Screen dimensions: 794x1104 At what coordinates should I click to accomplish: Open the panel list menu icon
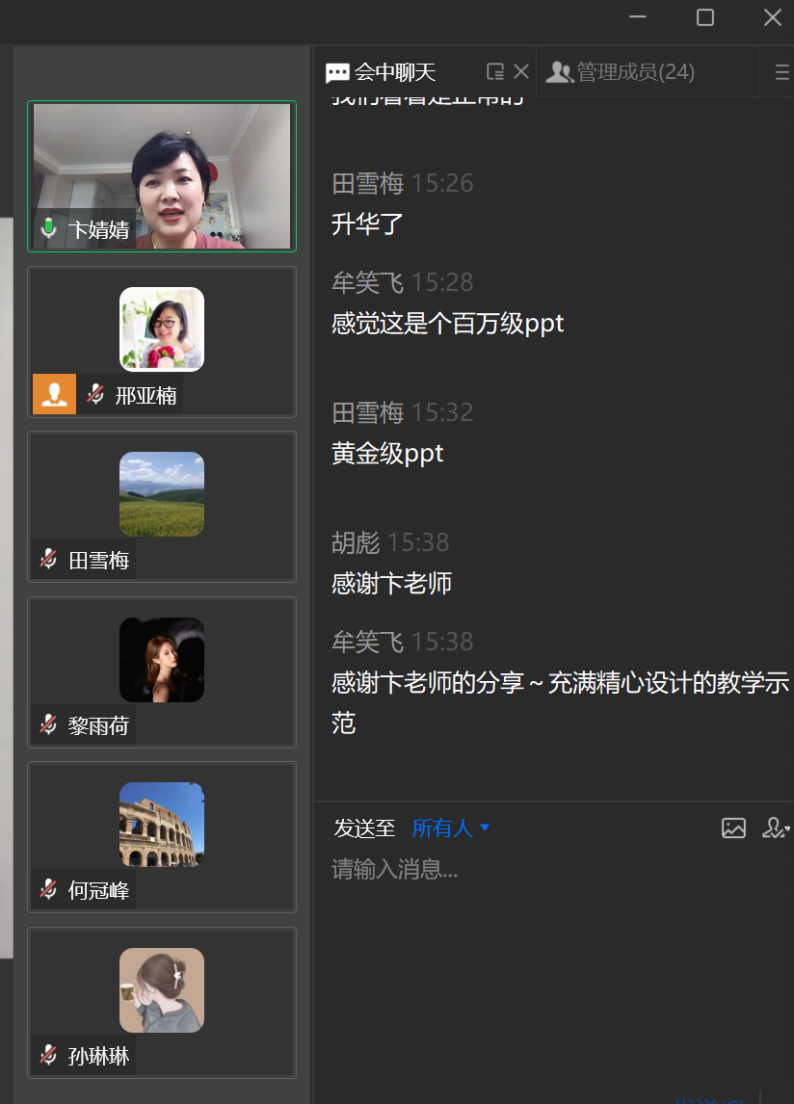pos(783,72)
